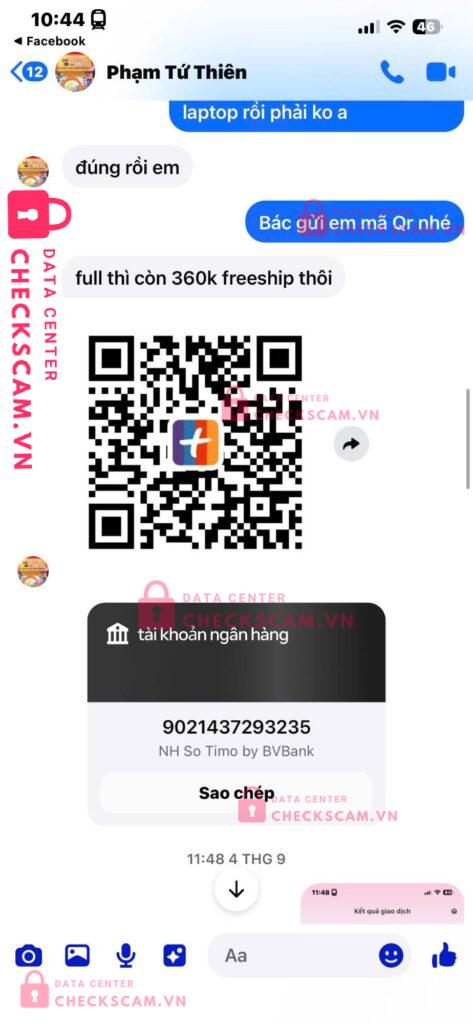The height and width of the screenshot is (1024, 473).
Task: Tap Sao chép to copy account number
Action: point(236,793)
